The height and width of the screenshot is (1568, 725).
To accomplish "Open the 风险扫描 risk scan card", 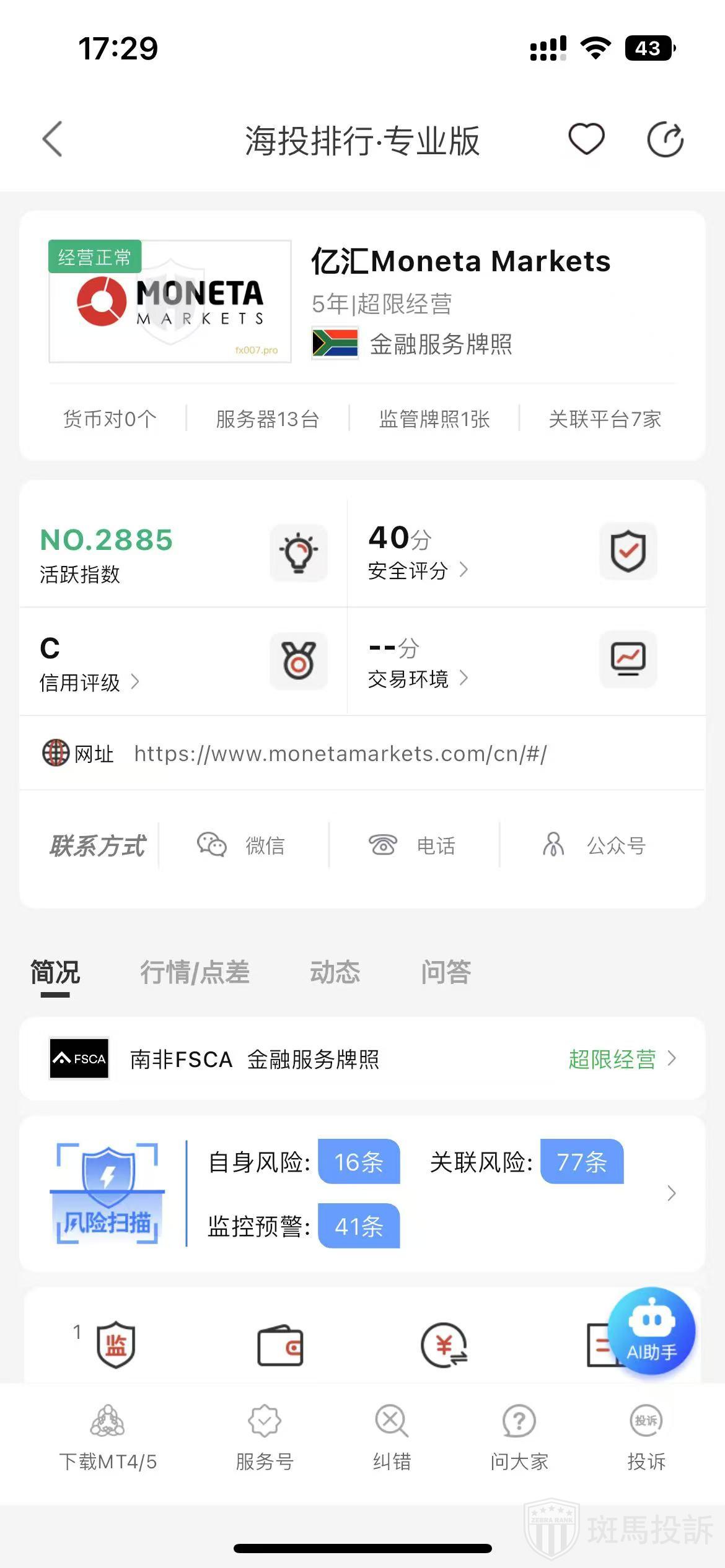I will [x=362, y=1193].
